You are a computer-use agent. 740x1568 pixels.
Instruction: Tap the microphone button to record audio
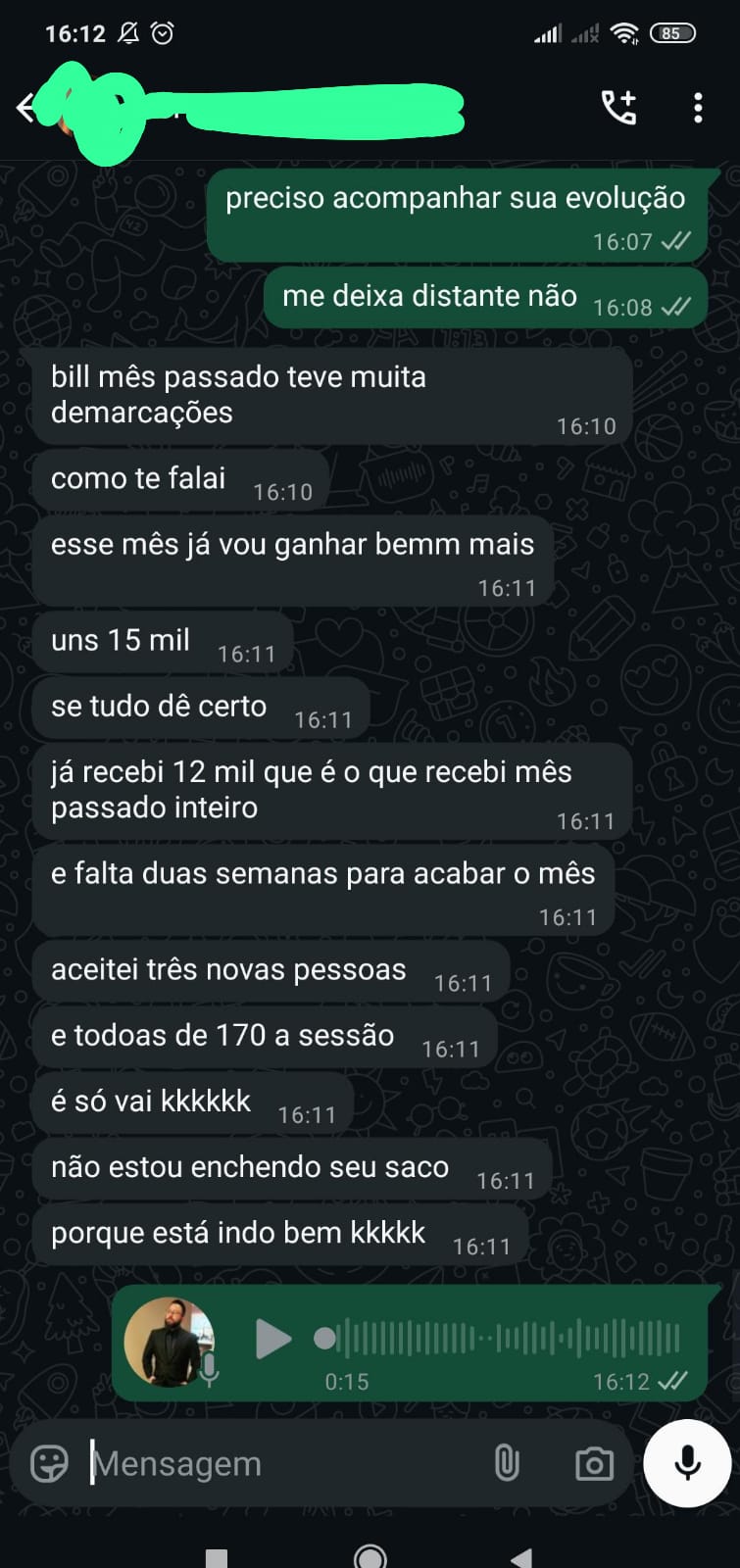[x=687, y=1463]
